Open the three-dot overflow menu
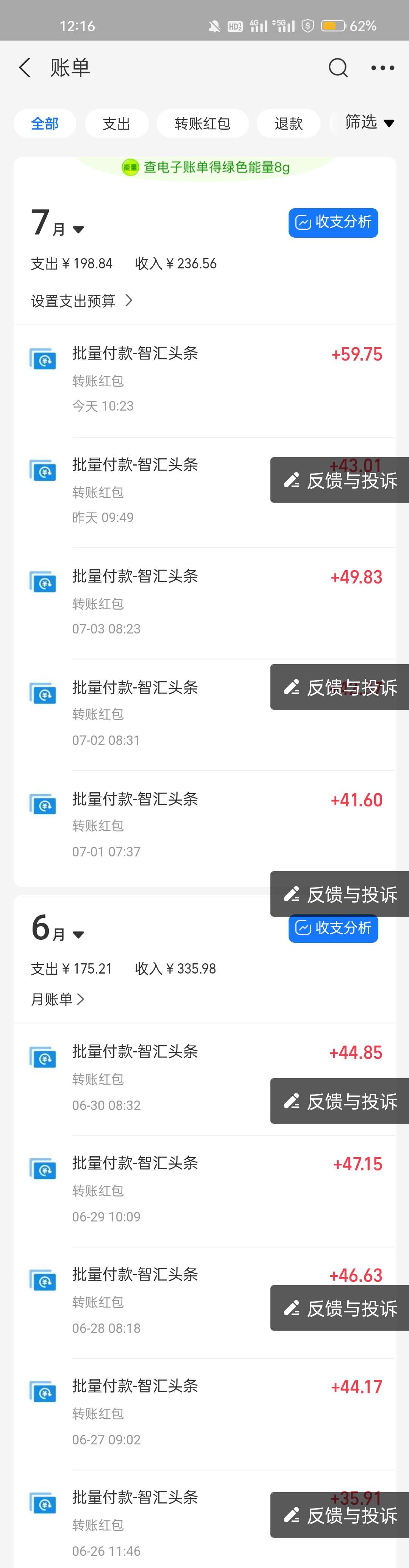Image resolution: width=409 pixels, height=1568 pixels. click(382, 67)
